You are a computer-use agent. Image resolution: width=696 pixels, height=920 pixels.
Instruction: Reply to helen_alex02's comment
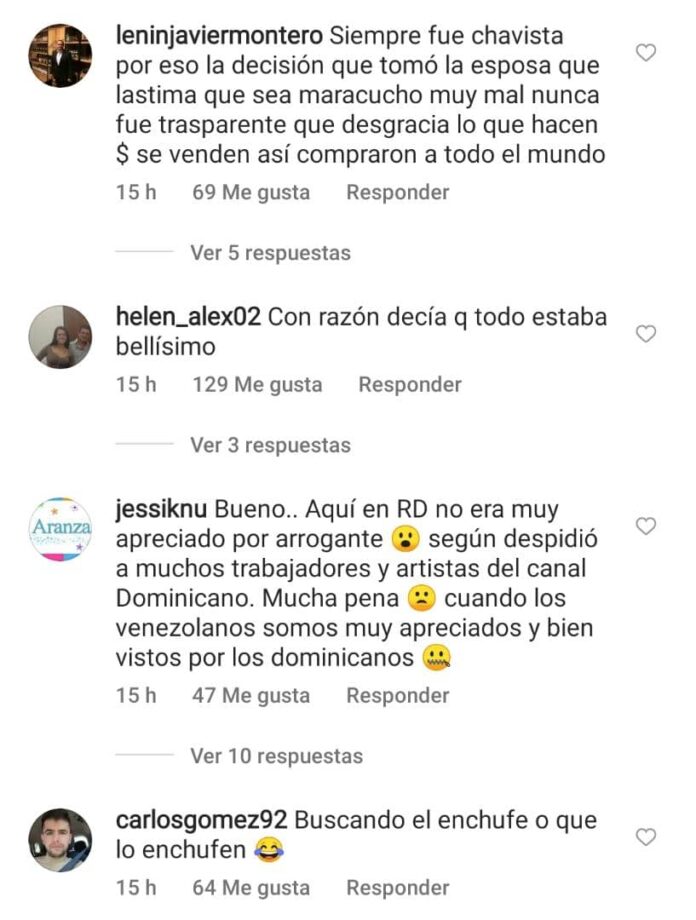(x=409, y=384)
